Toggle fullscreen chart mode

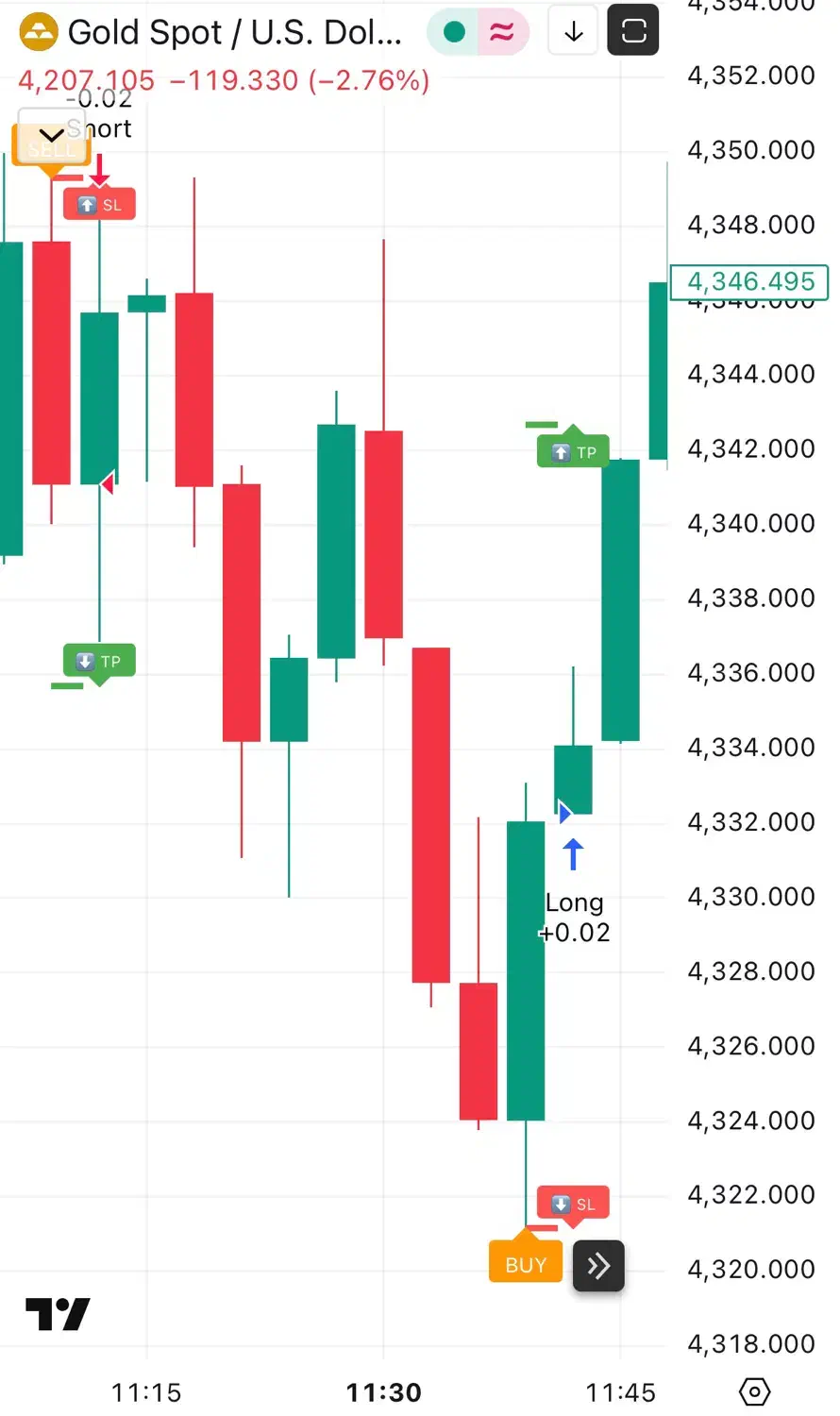click(x=632, y=31)
